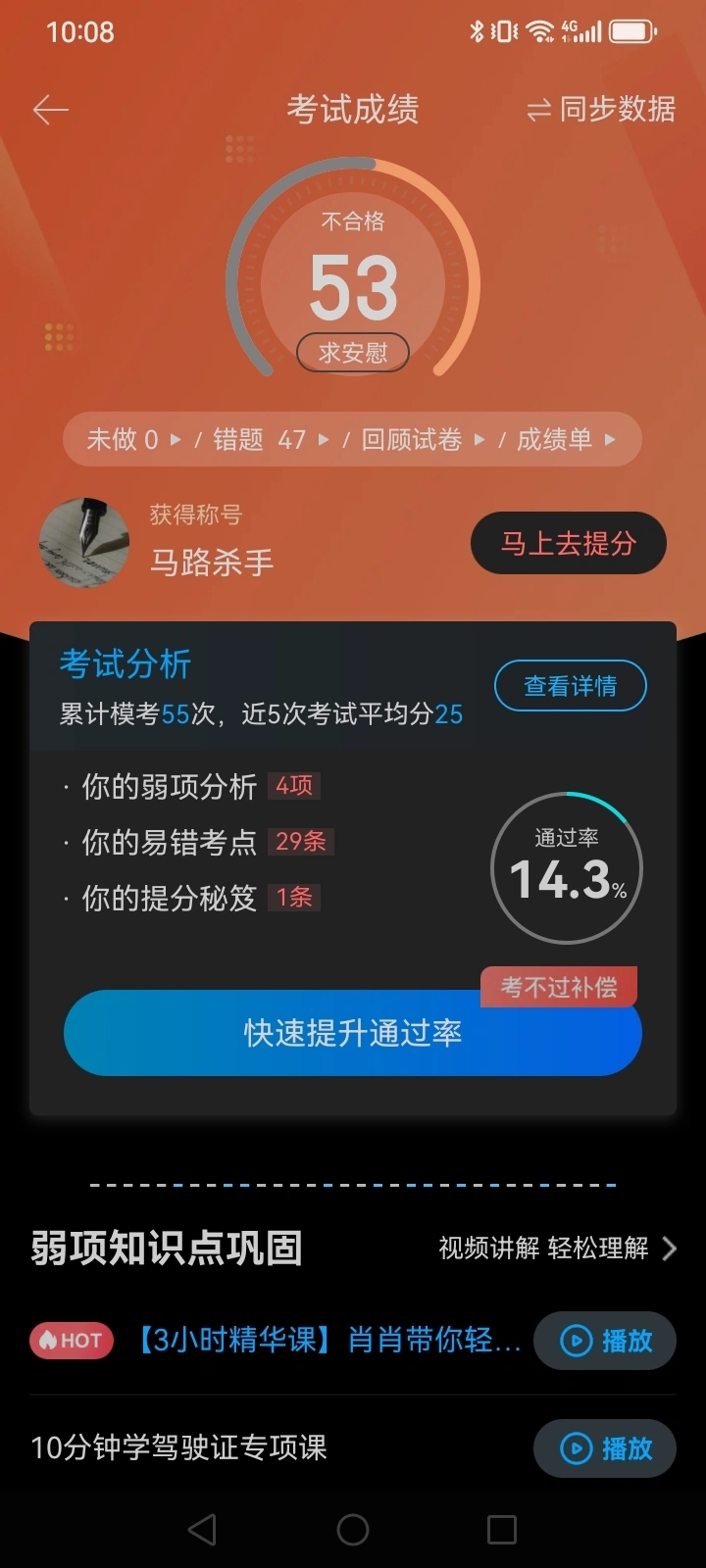Open 你的易错考点 29条
The image size is (706, 1568).
[x=196, y=842]
